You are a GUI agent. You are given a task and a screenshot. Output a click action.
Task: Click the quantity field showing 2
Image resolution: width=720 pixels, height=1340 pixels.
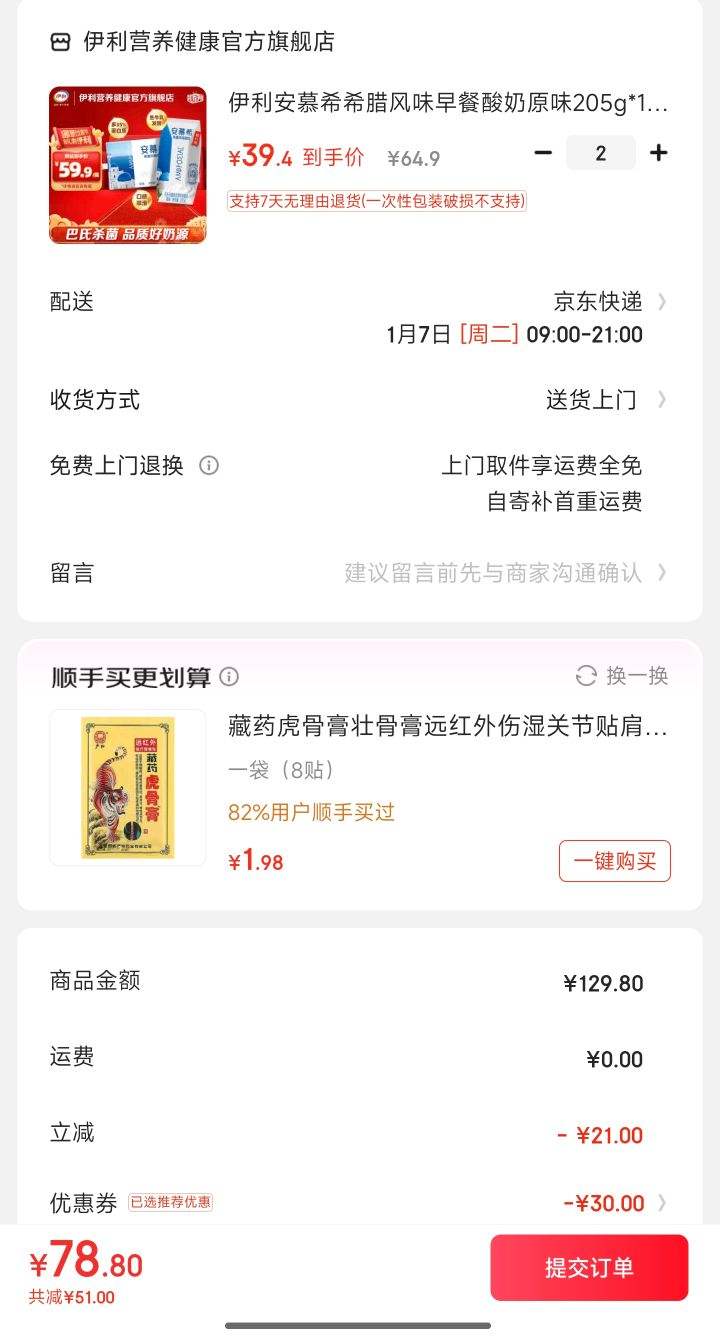600,153
